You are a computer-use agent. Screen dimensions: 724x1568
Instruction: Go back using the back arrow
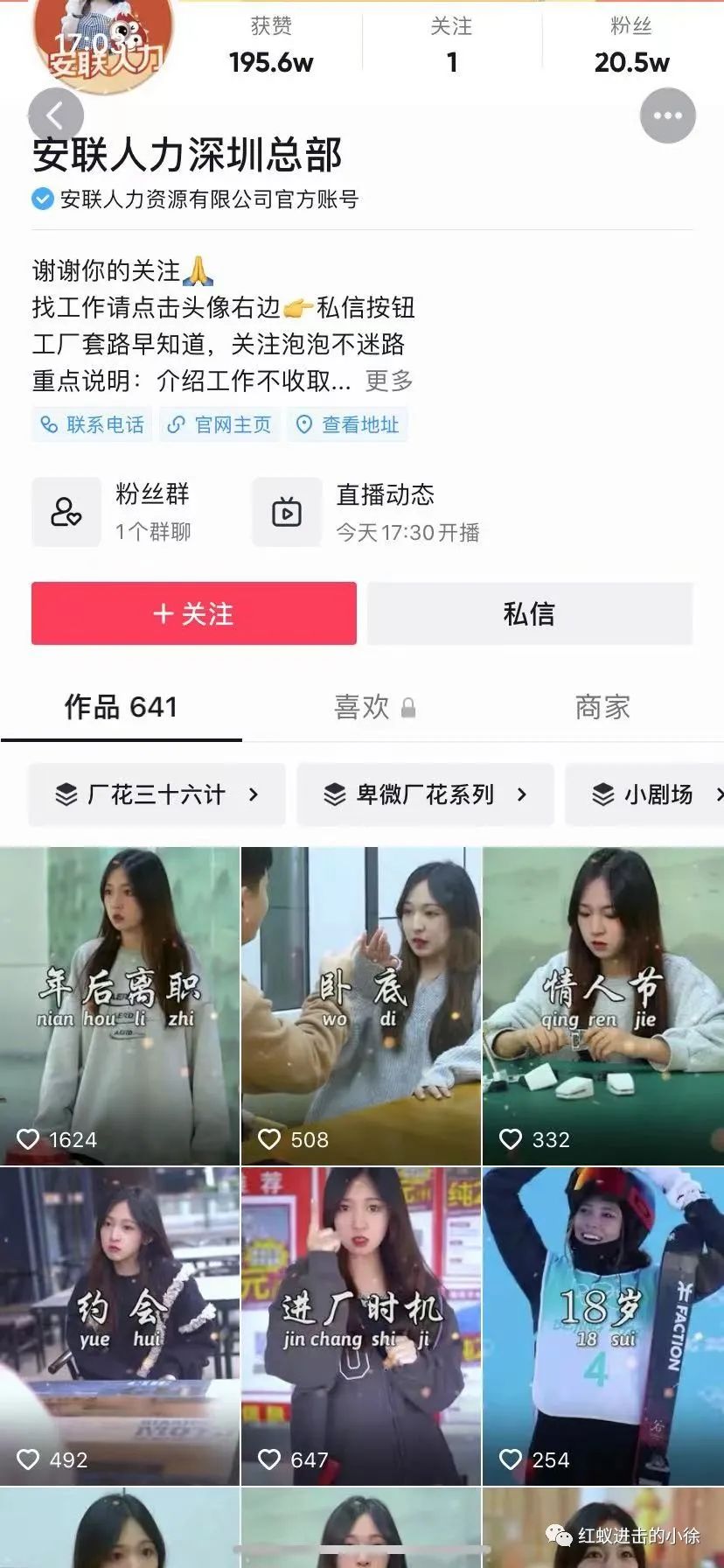55,115
